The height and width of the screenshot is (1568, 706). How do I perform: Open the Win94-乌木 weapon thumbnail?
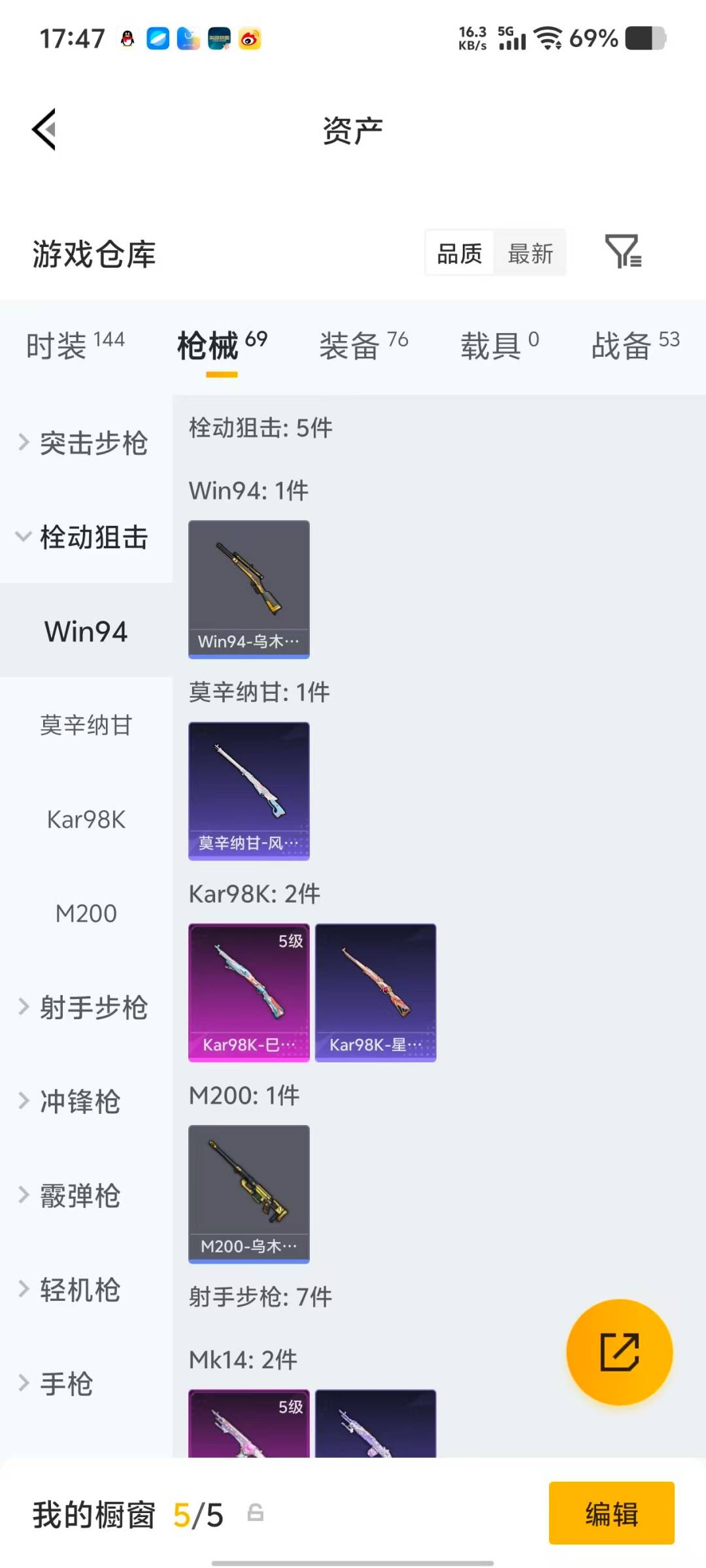(x=248, y=588)
